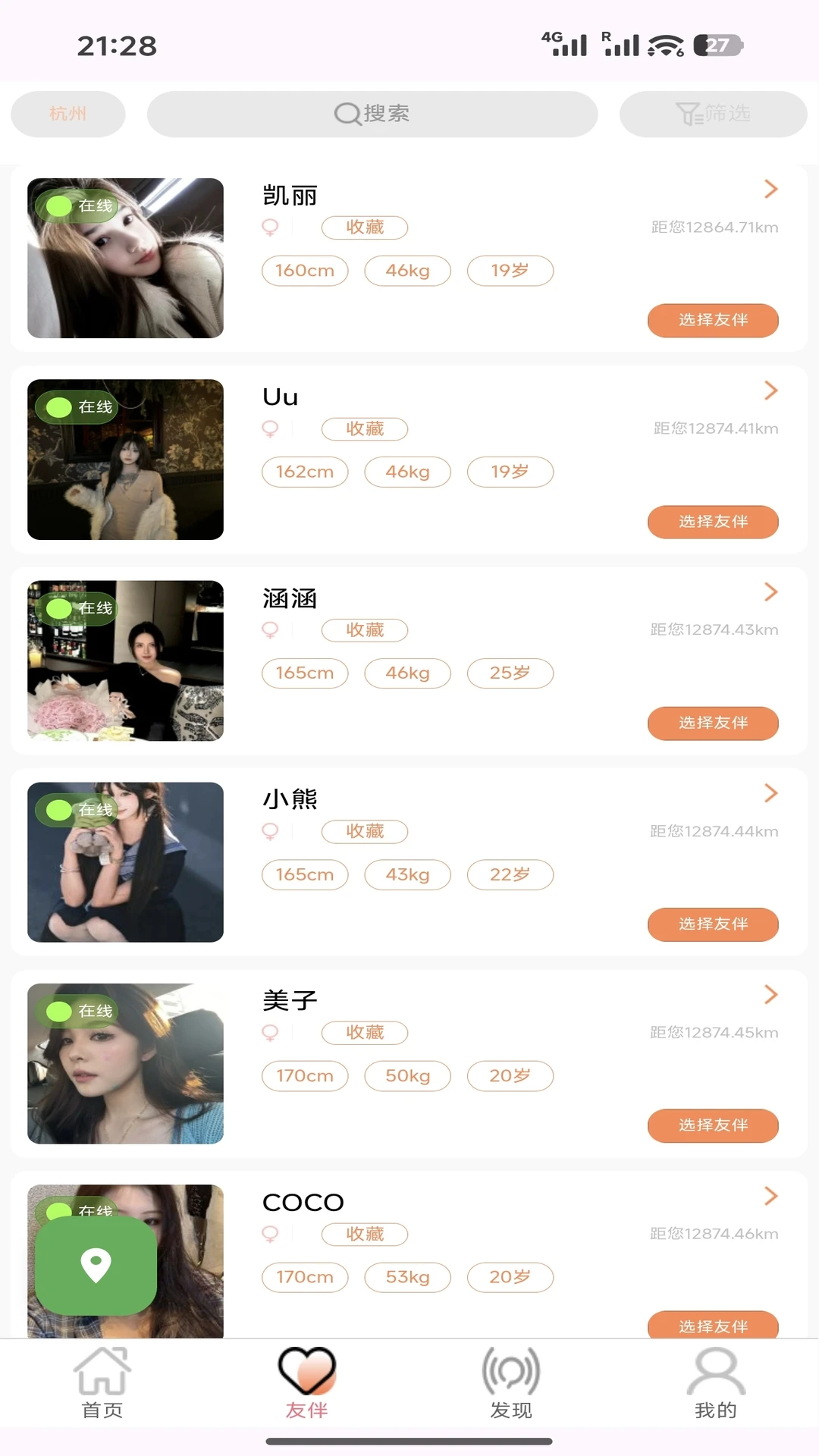Favorite Uu by tapping 收藏
The image size is (819, 1456).
coord(365,429)
